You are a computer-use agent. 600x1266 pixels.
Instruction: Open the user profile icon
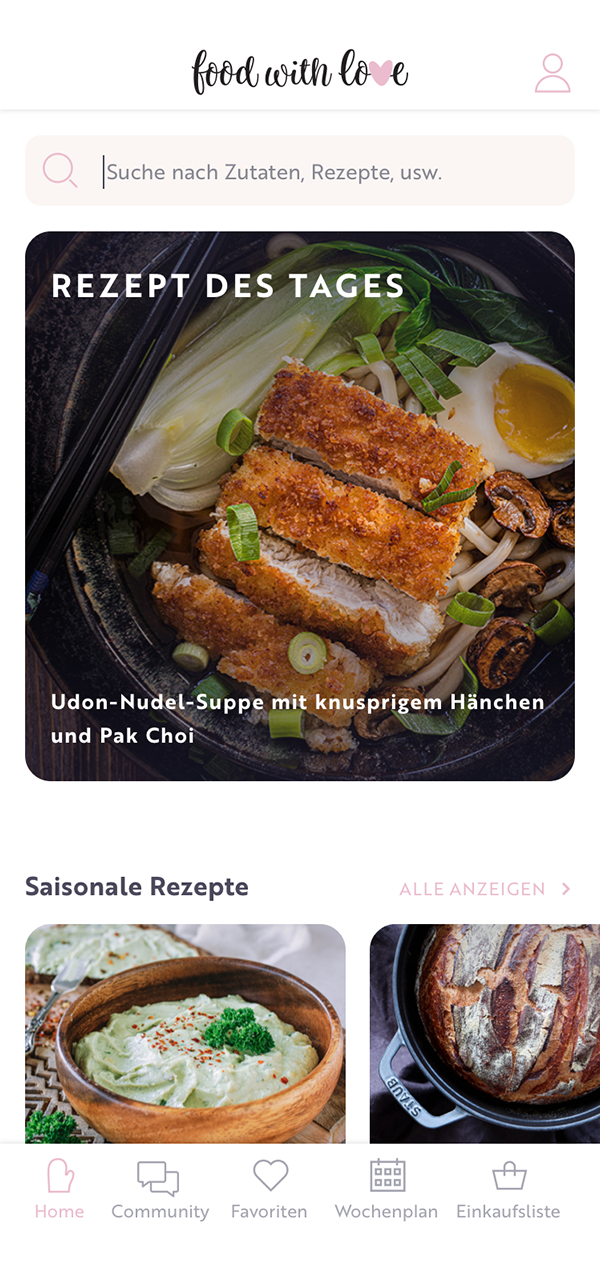pos(552,73)
